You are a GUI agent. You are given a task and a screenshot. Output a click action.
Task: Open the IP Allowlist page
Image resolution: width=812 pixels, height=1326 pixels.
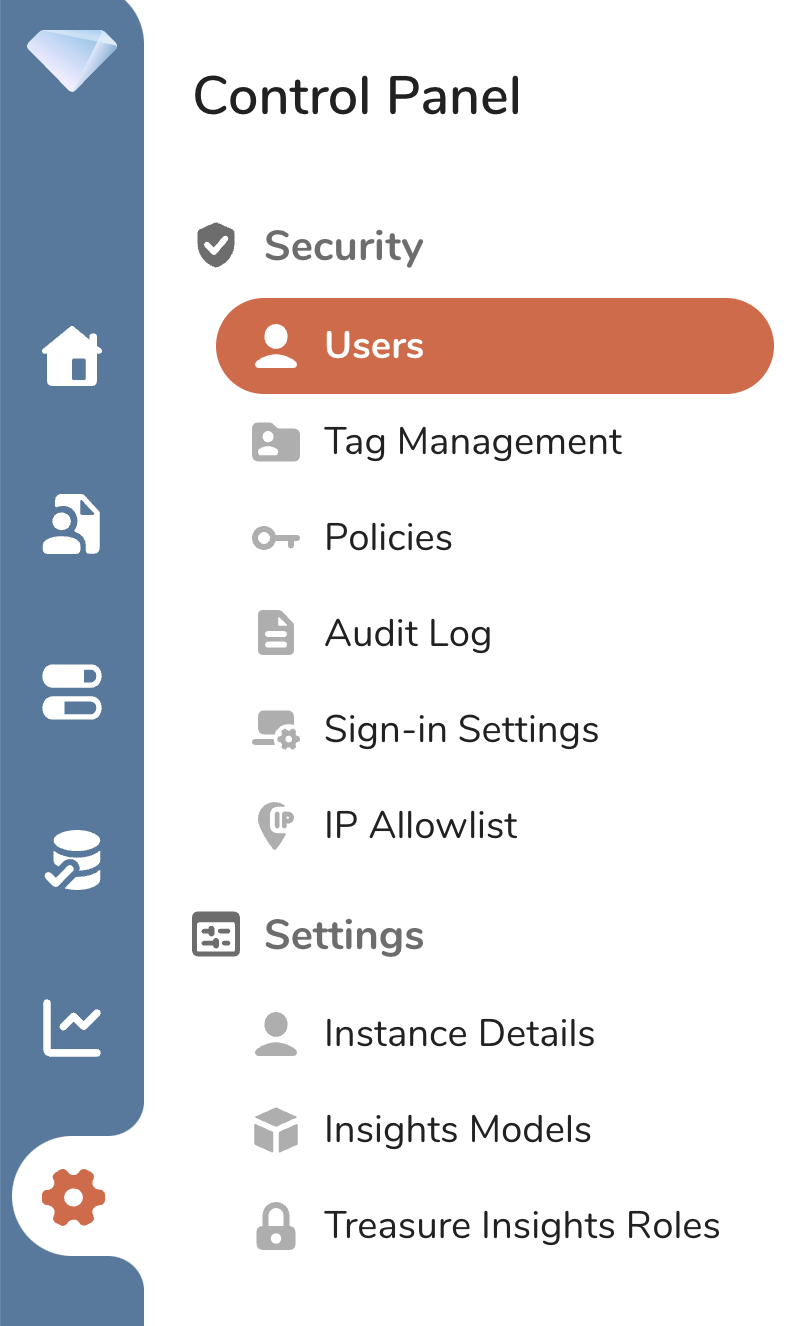point(421,826)
